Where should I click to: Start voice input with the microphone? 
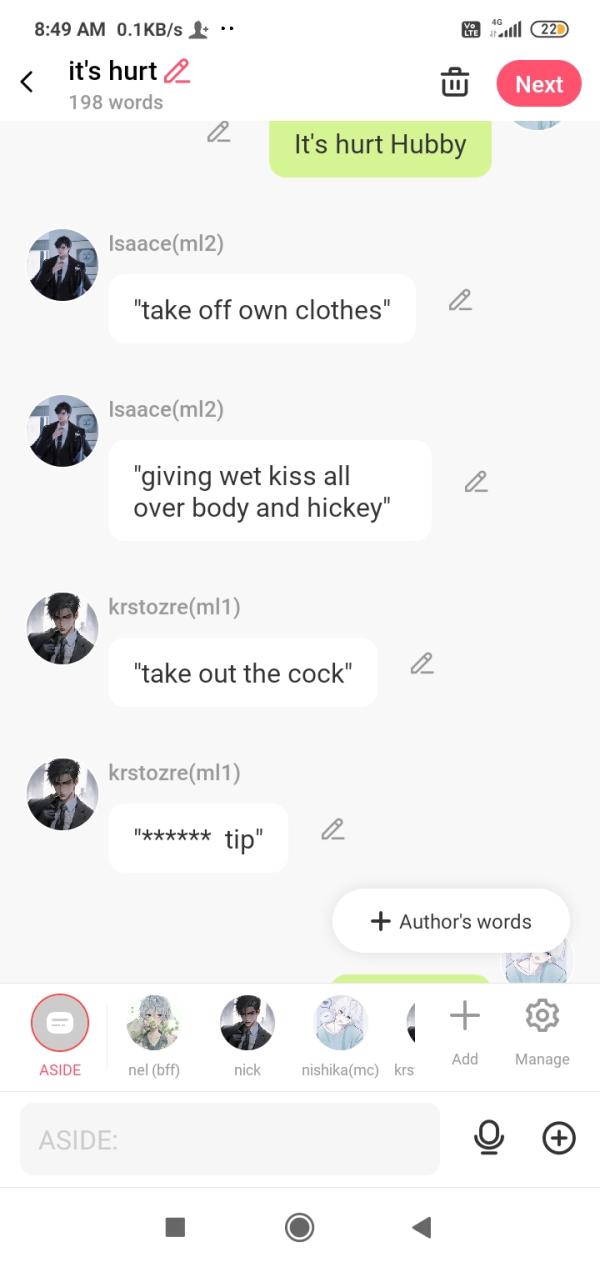point(489,1138)
